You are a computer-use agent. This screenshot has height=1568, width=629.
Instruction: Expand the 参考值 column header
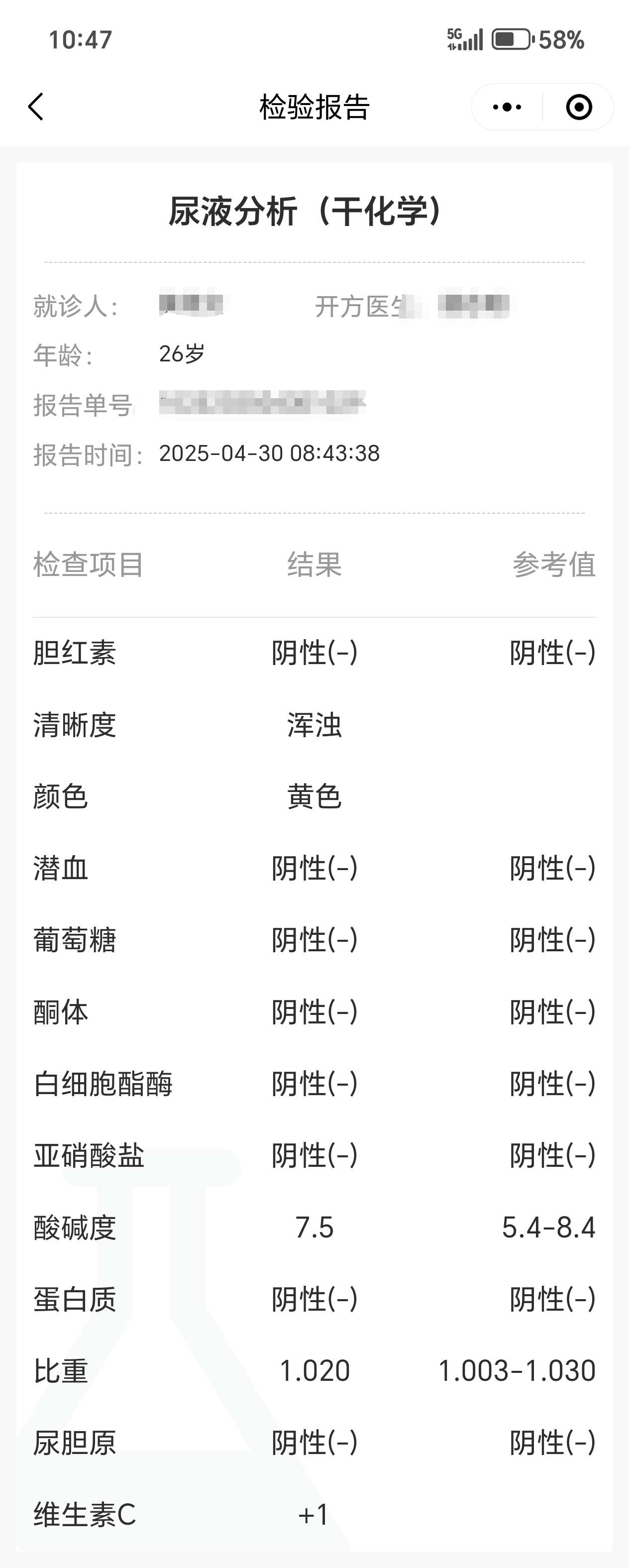pos(554,565)
